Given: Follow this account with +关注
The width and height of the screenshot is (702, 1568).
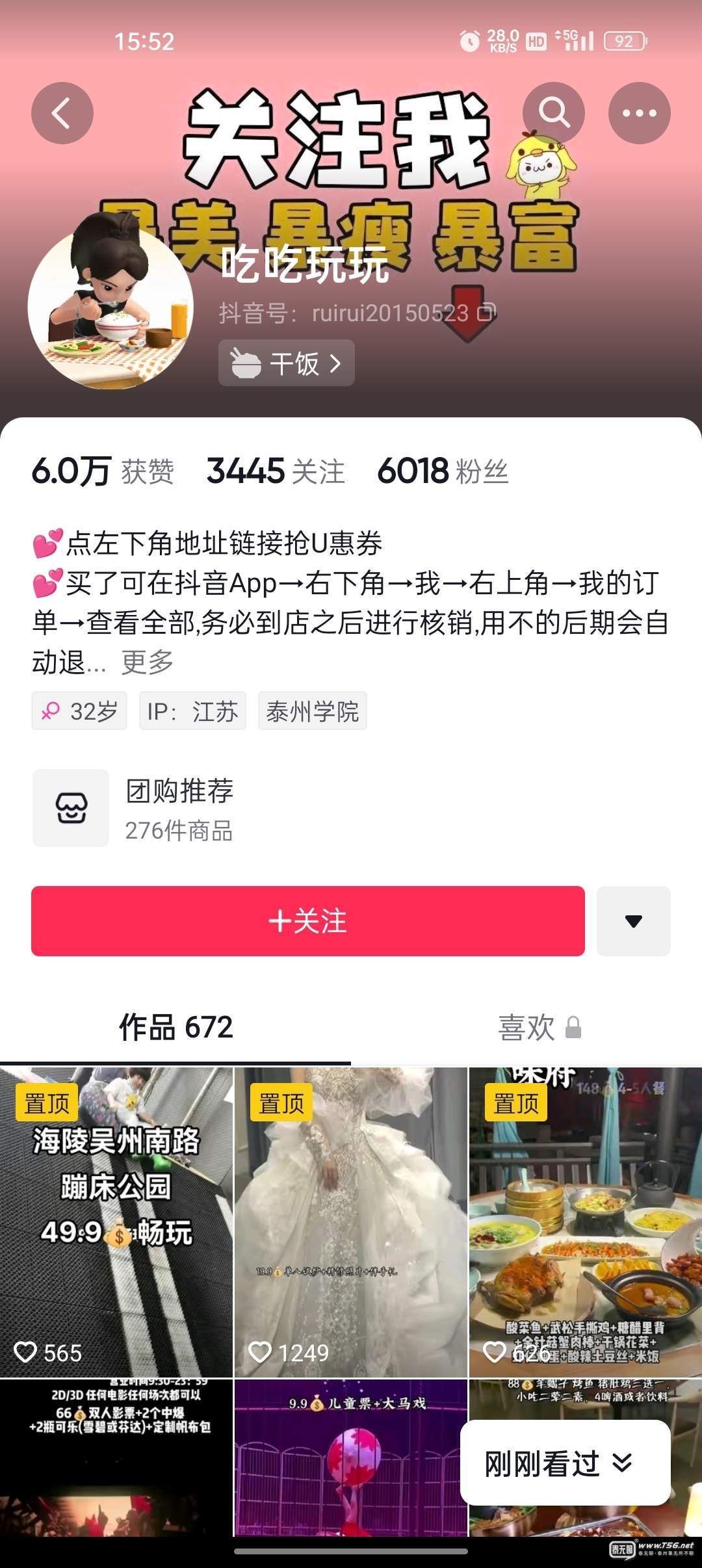Looking at the screenshot, I should pos(308,921).
